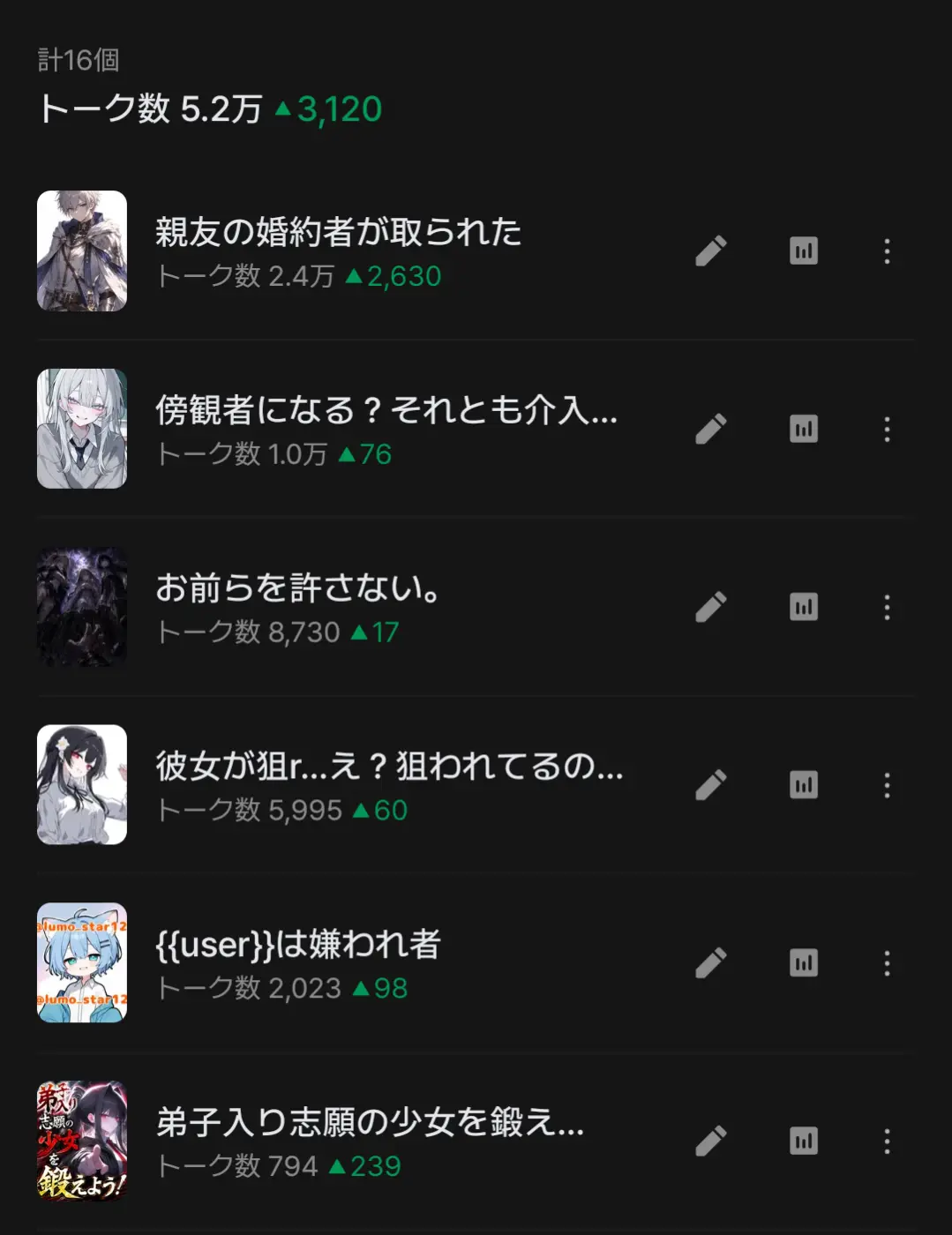952x1235 pixels.
Task: Edit the 親友の婚約者が取られた character
Action: 710,251
